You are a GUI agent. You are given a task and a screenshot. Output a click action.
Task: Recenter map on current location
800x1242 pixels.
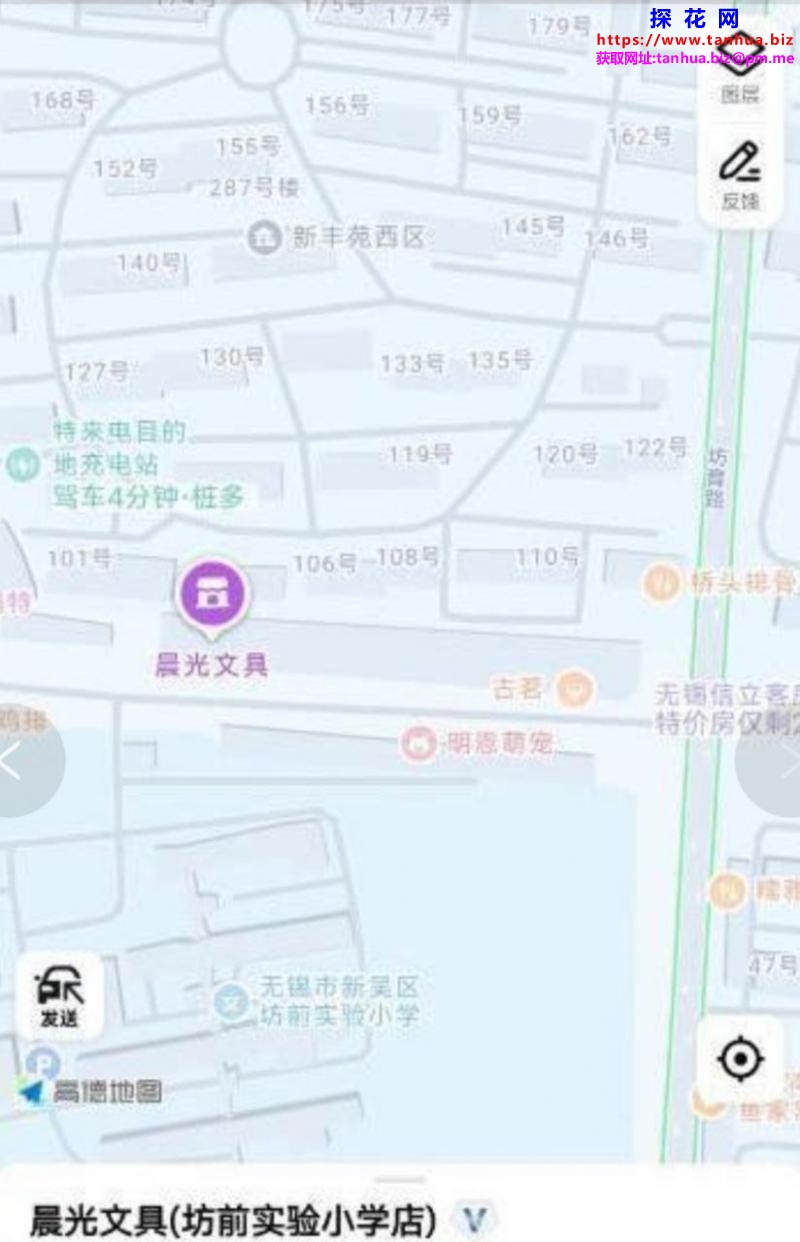coord(741,1060)
